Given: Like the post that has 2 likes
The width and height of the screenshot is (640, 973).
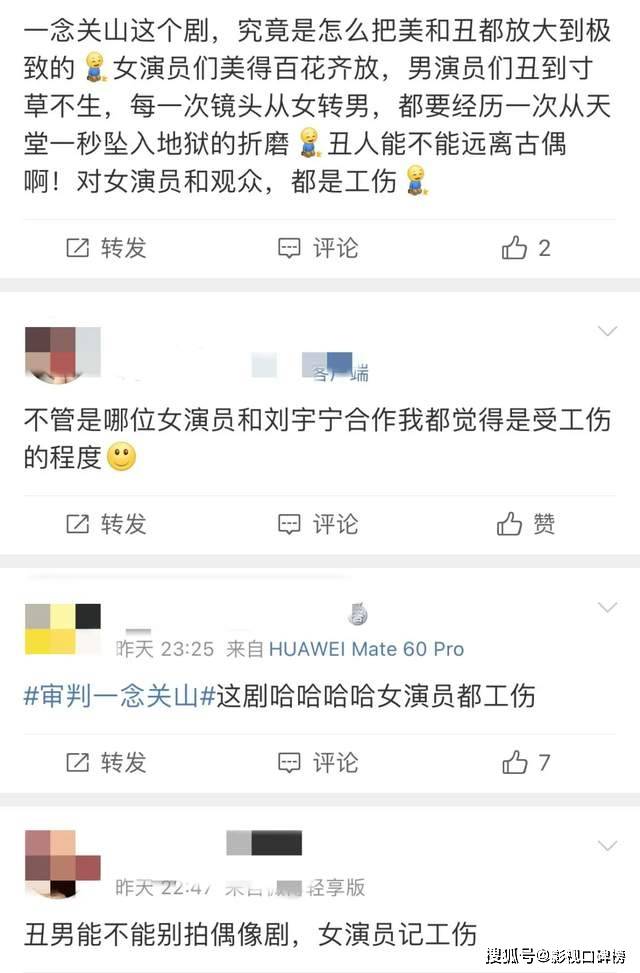Looking at the screenshot, I should coord(526,248).
